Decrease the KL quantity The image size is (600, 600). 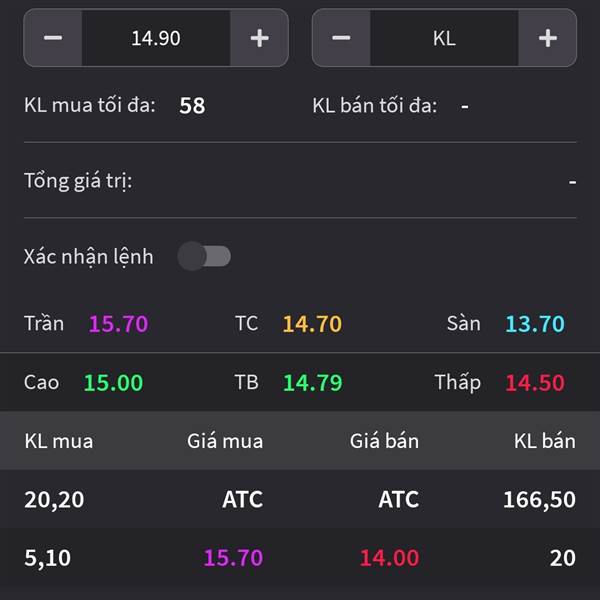pyautogui.click(x=341, y=38)
